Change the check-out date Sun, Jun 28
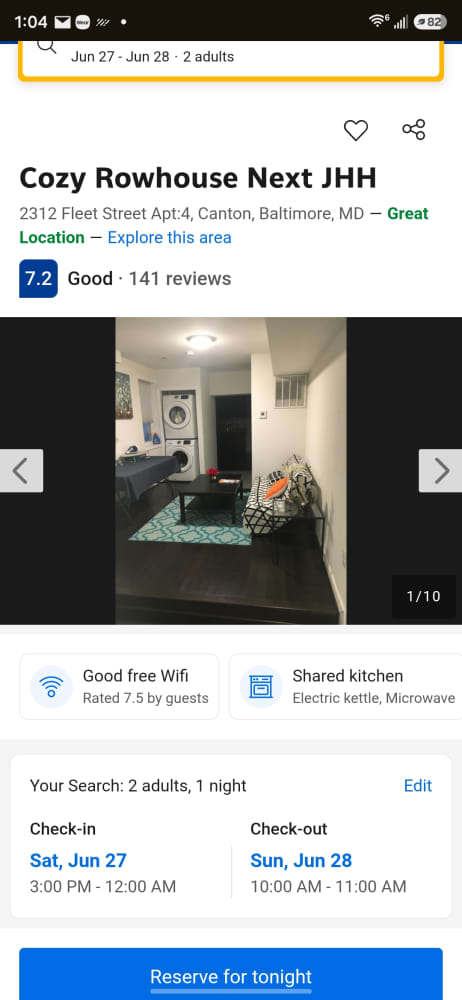 point(301,860)
